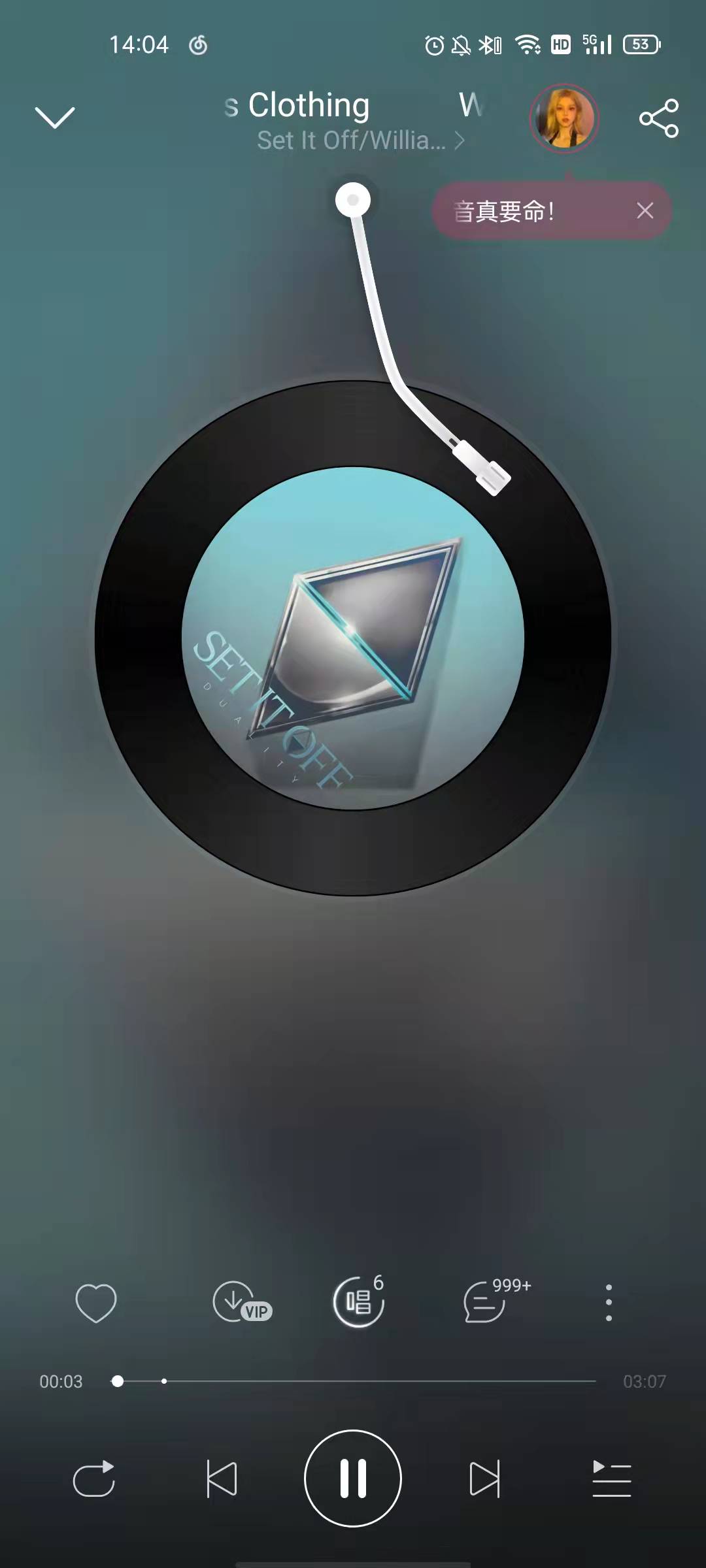
Task: Tap the Set It Off album cover
Action: (x=353, y=638)
